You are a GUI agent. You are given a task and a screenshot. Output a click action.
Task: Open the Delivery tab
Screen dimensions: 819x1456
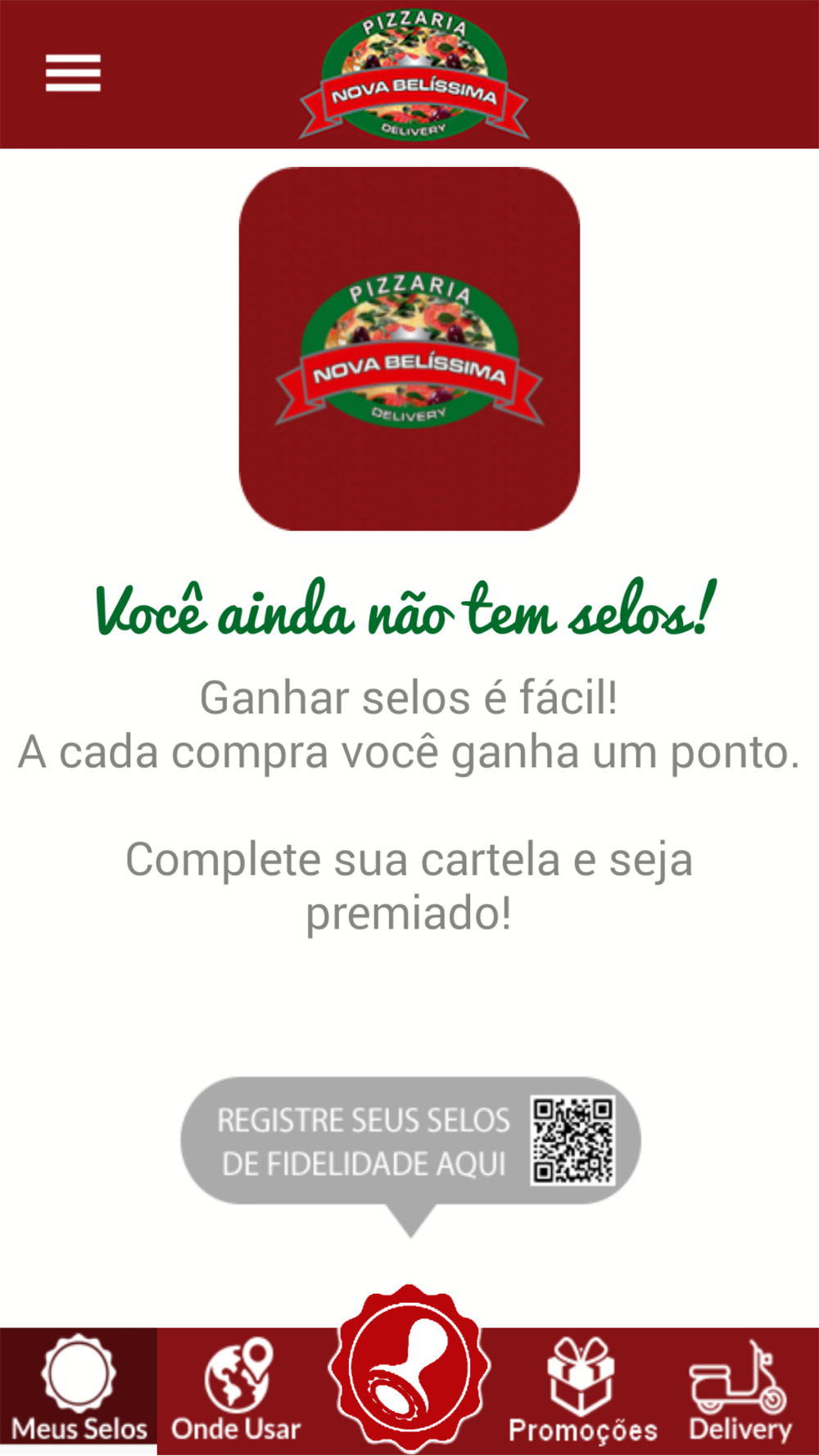pos(740,1390)
